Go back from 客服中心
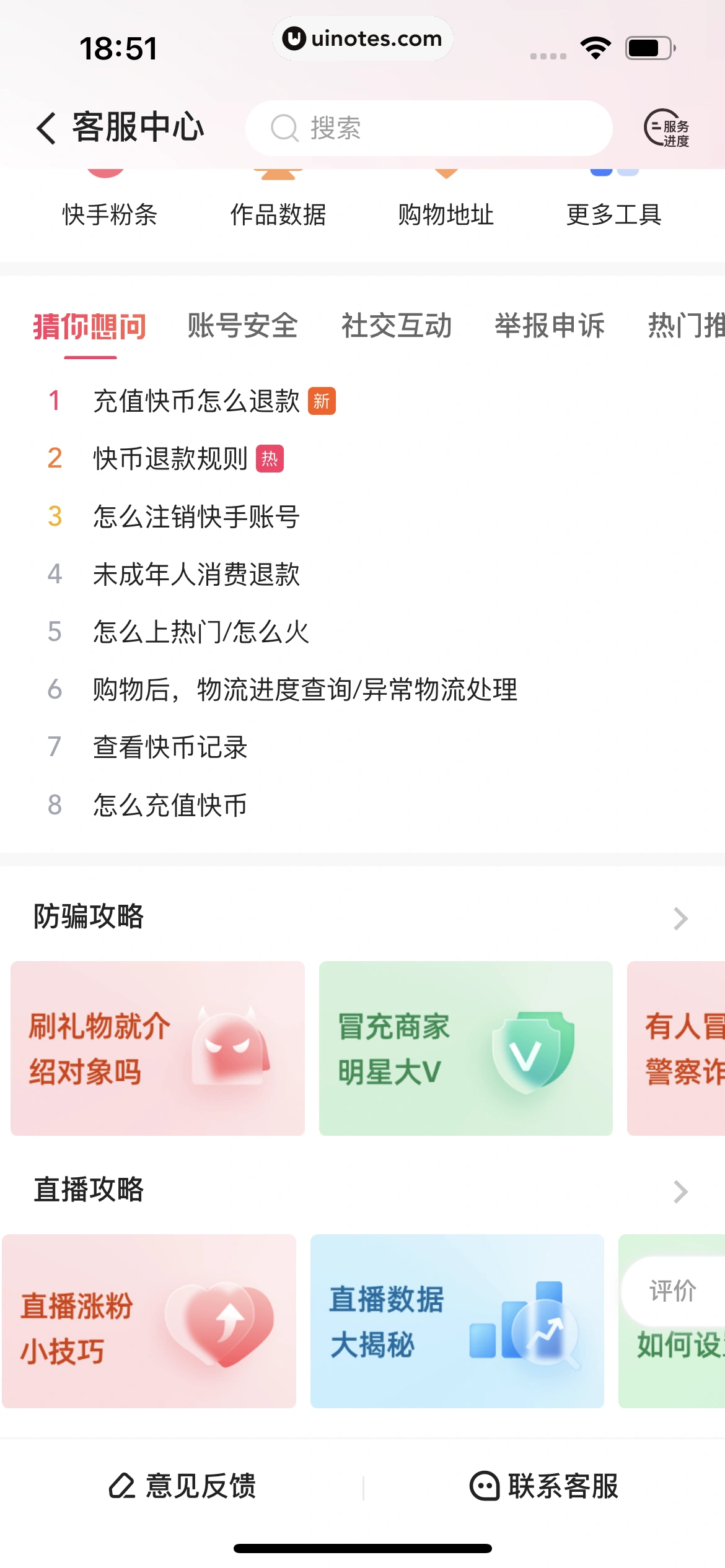Viewport: 725px width, 1568px height. pyautogui.click(x=46, y=128)
